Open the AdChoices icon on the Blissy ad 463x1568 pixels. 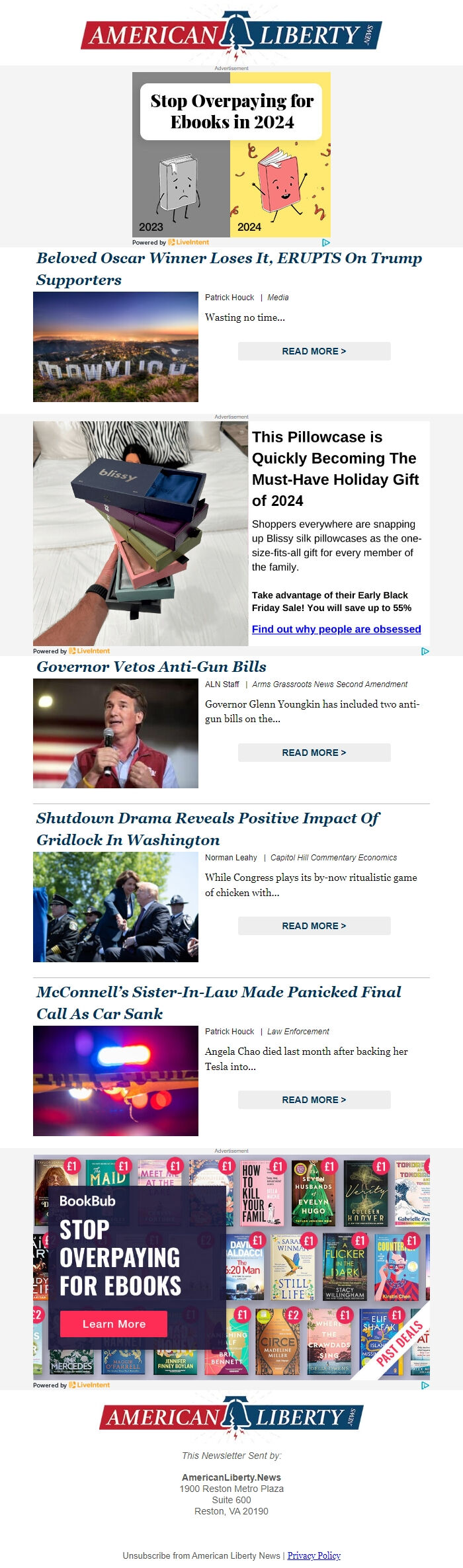(425, 651)
